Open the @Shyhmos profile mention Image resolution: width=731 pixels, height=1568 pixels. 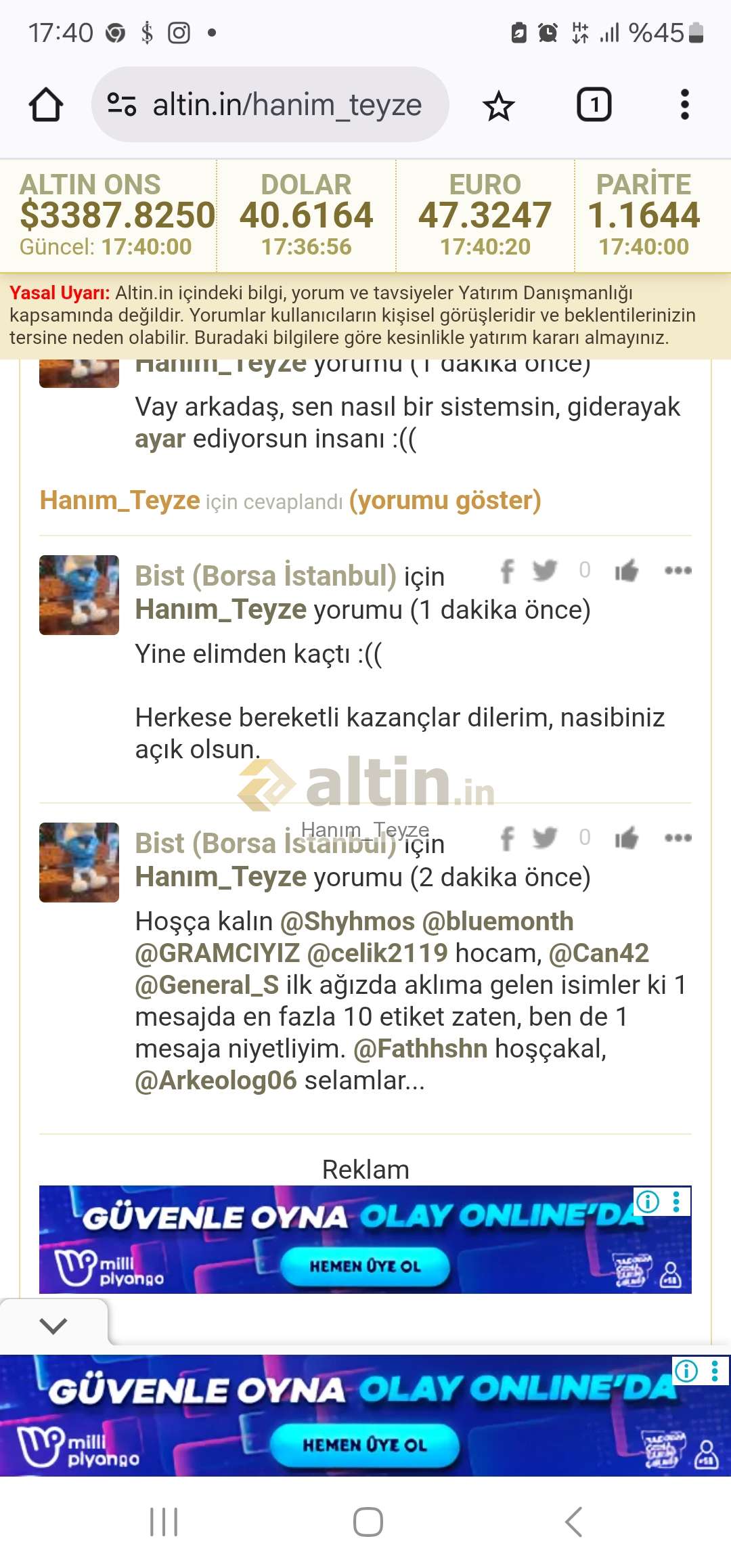pos(347,921)
